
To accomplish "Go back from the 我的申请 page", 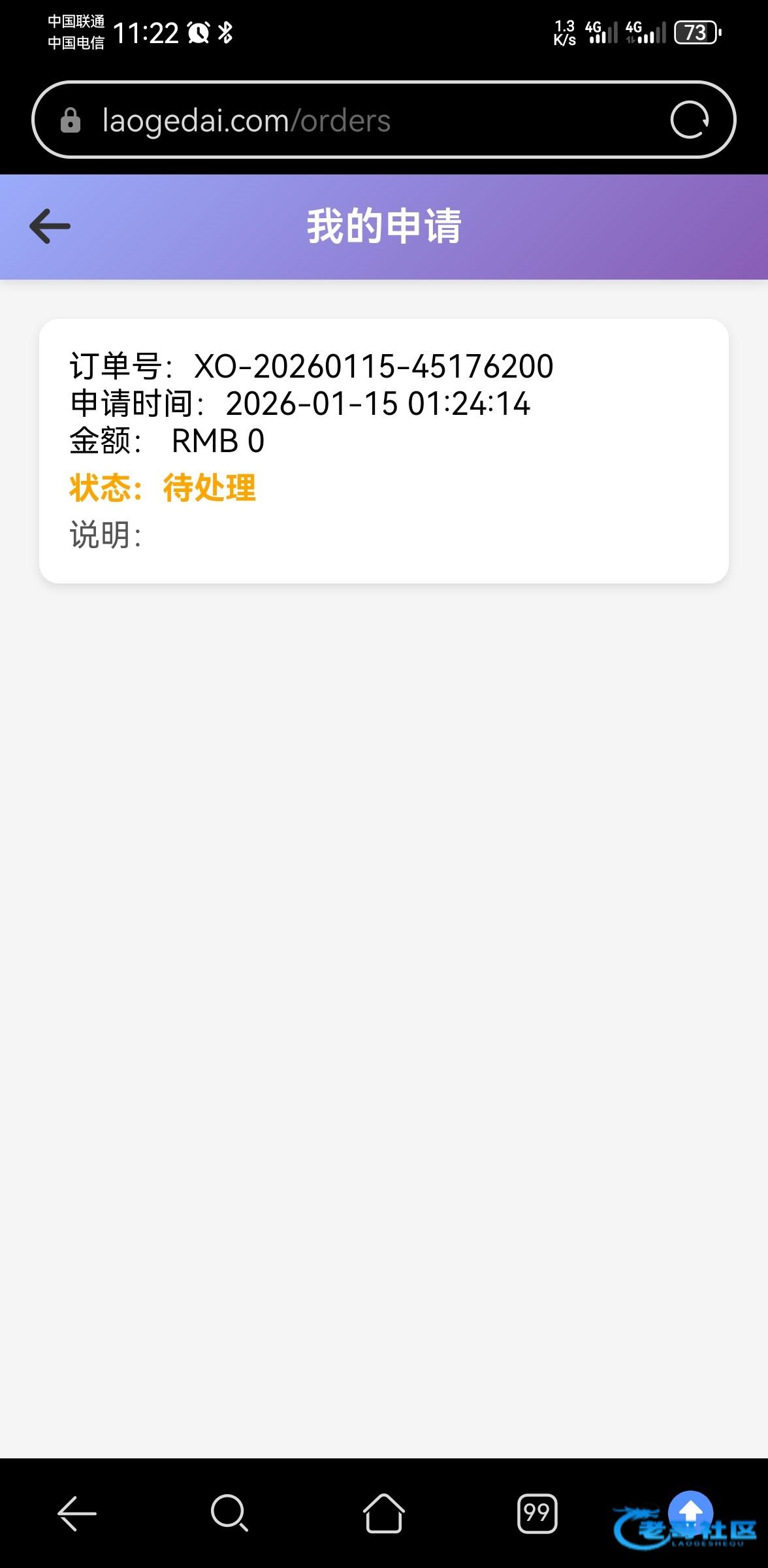I will click(50, 226).
